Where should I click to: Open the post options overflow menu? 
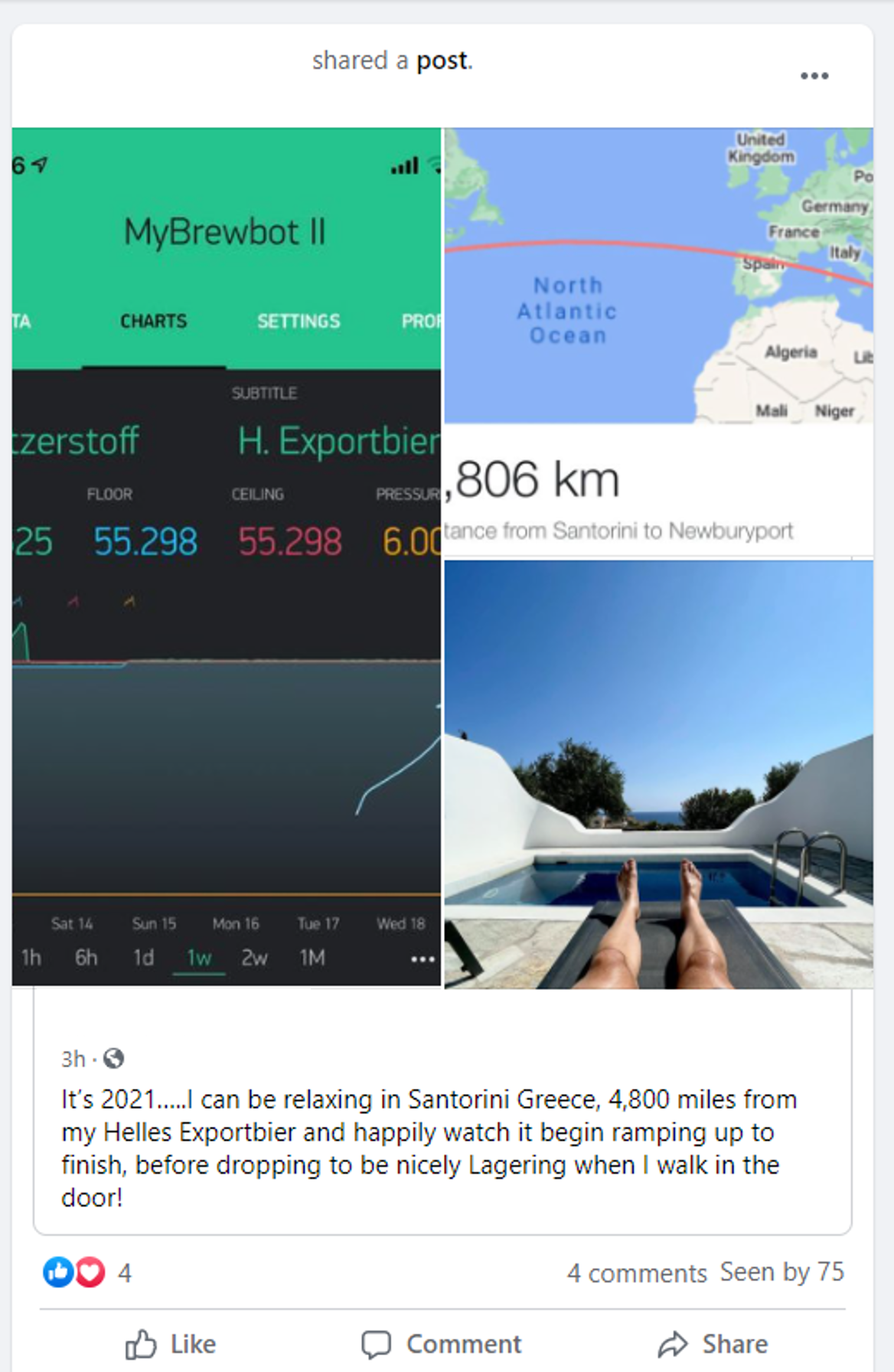814,76
